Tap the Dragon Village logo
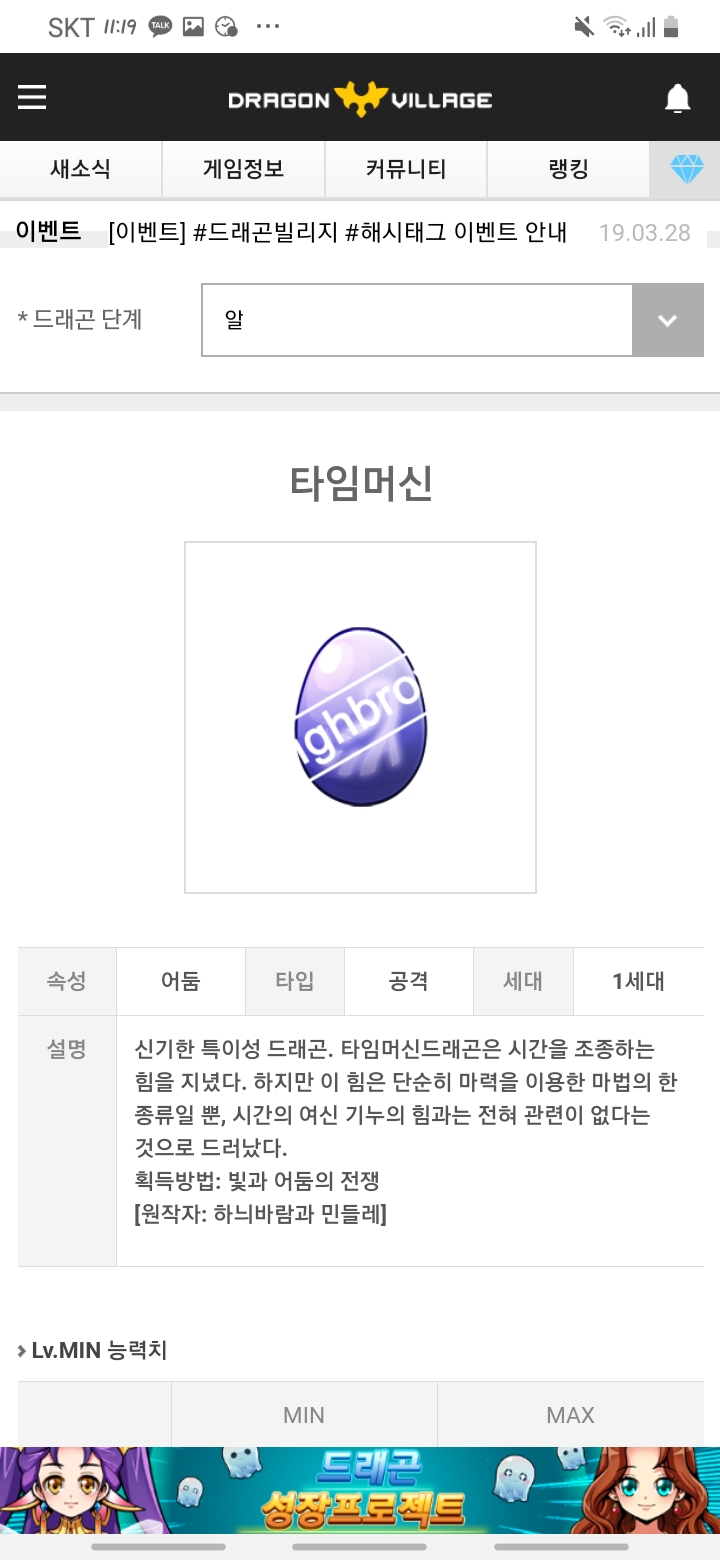The height and width of the screenshot is (1560, 720). 360,99
